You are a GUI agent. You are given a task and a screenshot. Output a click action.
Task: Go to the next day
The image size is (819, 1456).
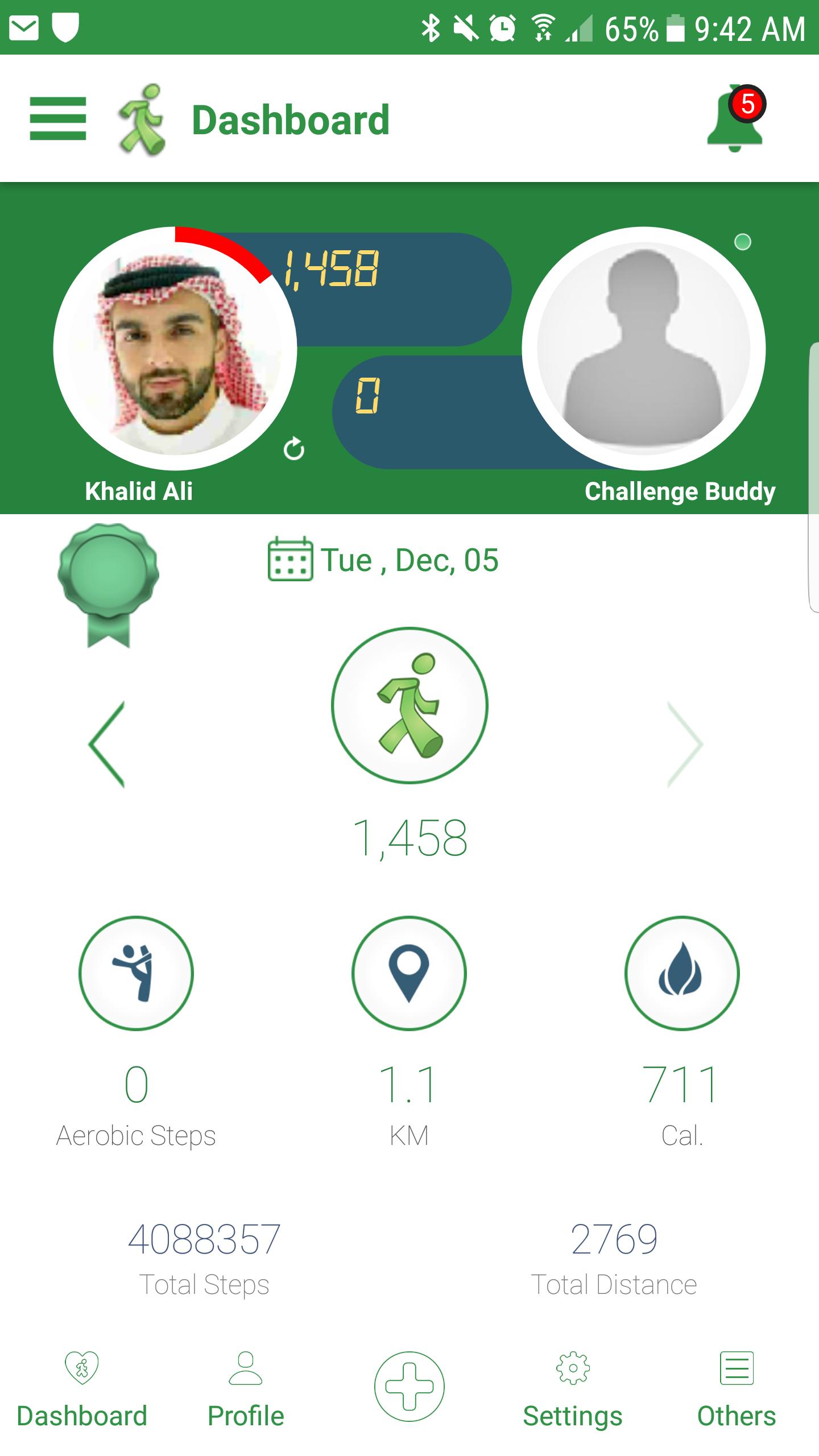685,744
